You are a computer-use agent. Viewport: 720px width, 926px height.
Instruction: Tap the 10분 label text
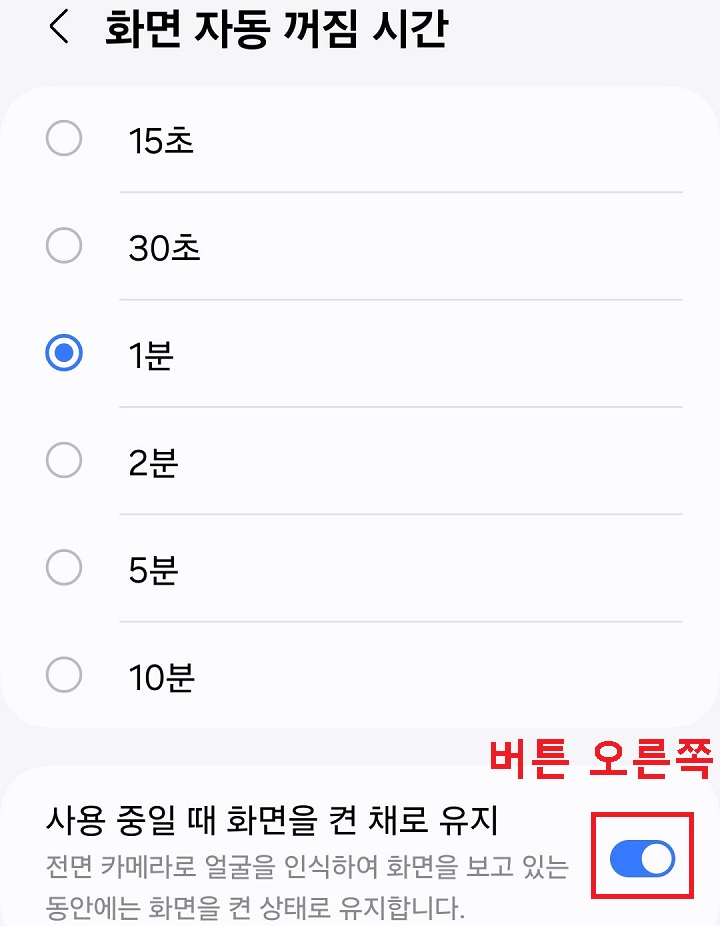coord(160,678)
